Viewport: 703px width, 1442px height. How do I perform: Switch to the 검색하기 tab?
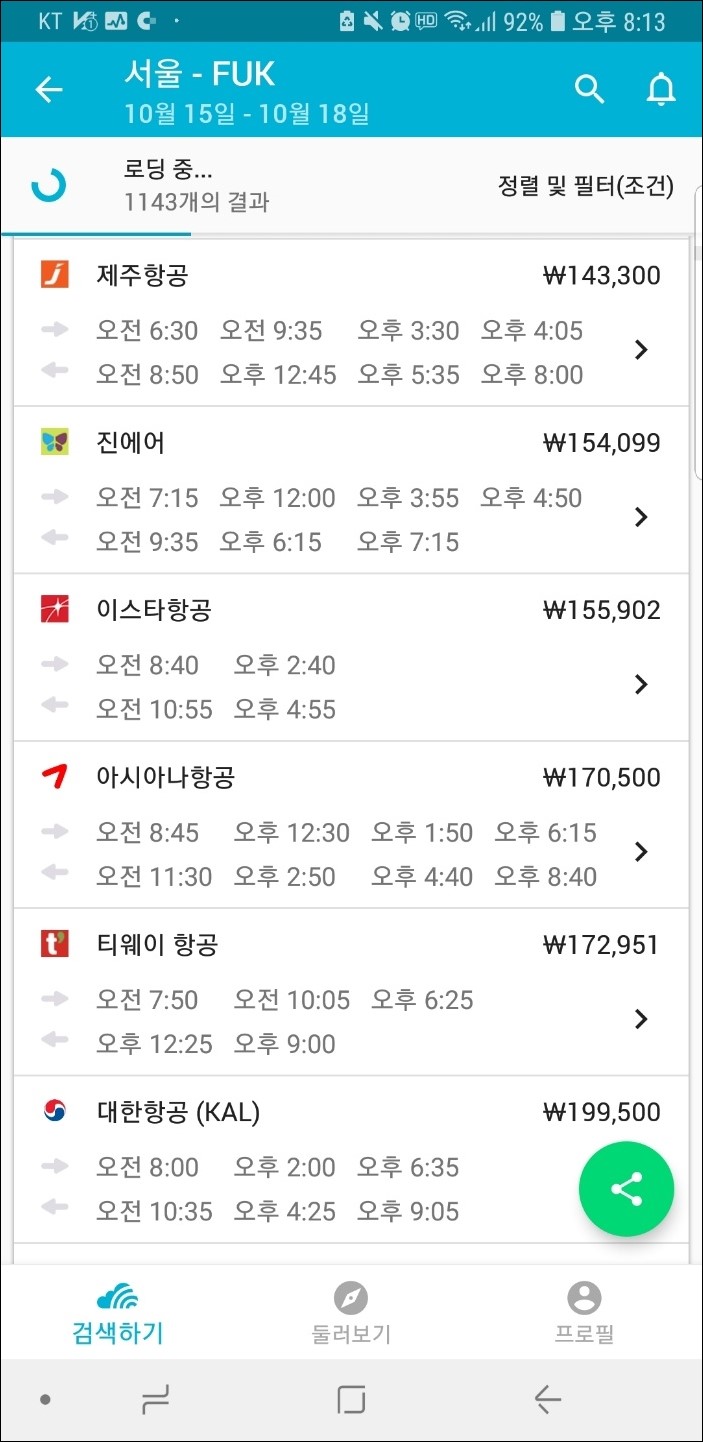point(117,1313)
